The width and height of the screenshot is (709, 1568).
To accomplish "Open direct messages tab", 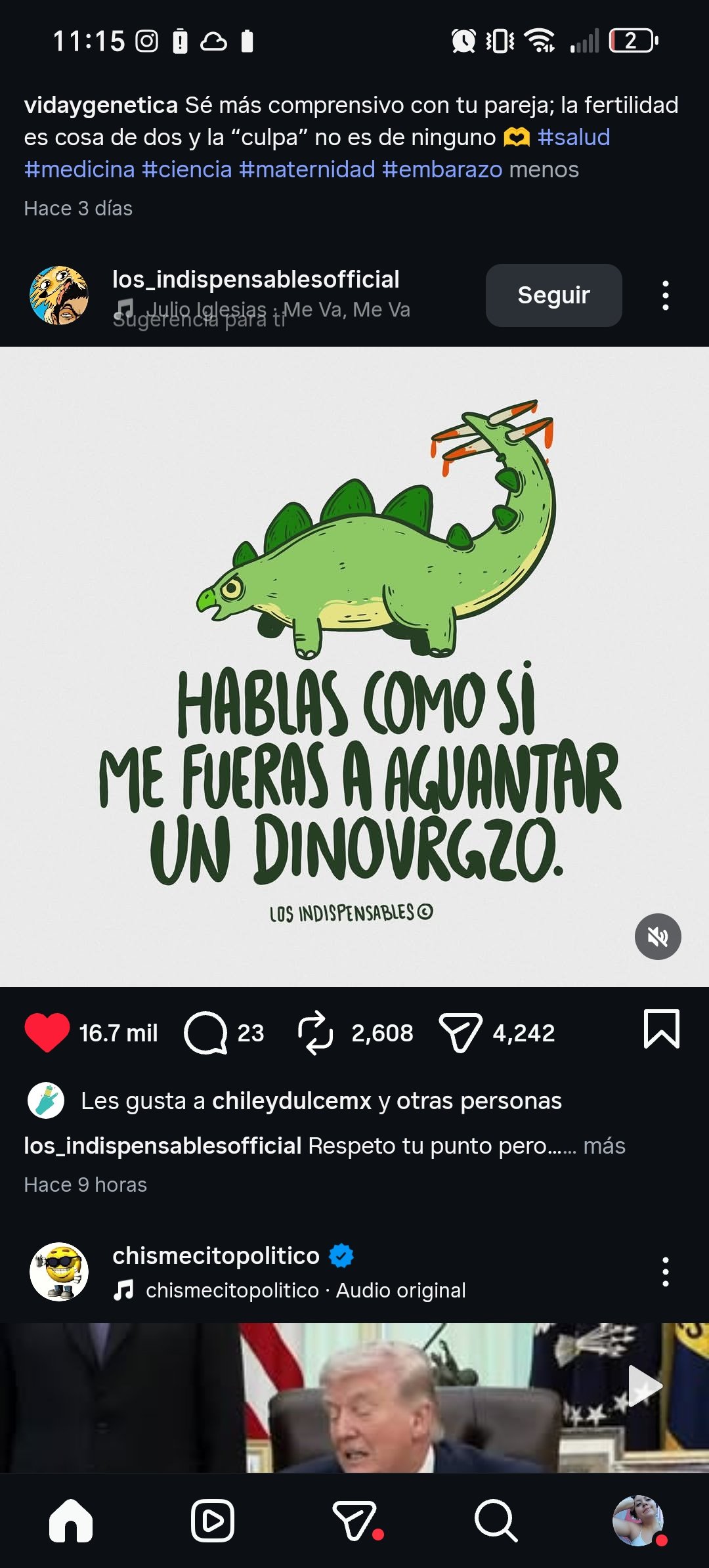I will tap(354, 1520).
